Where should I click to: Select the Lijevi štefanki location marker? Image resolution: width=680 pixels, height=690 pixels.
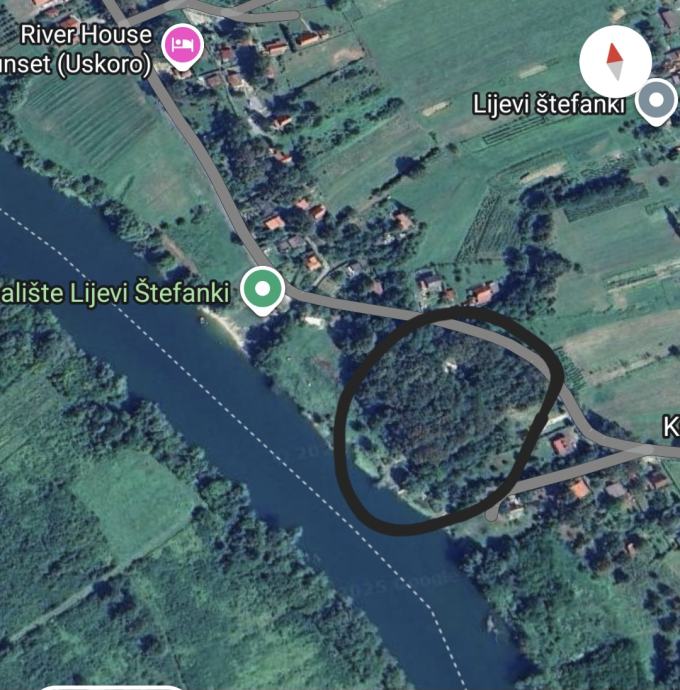pyautogui.click(x=657, y=100)
